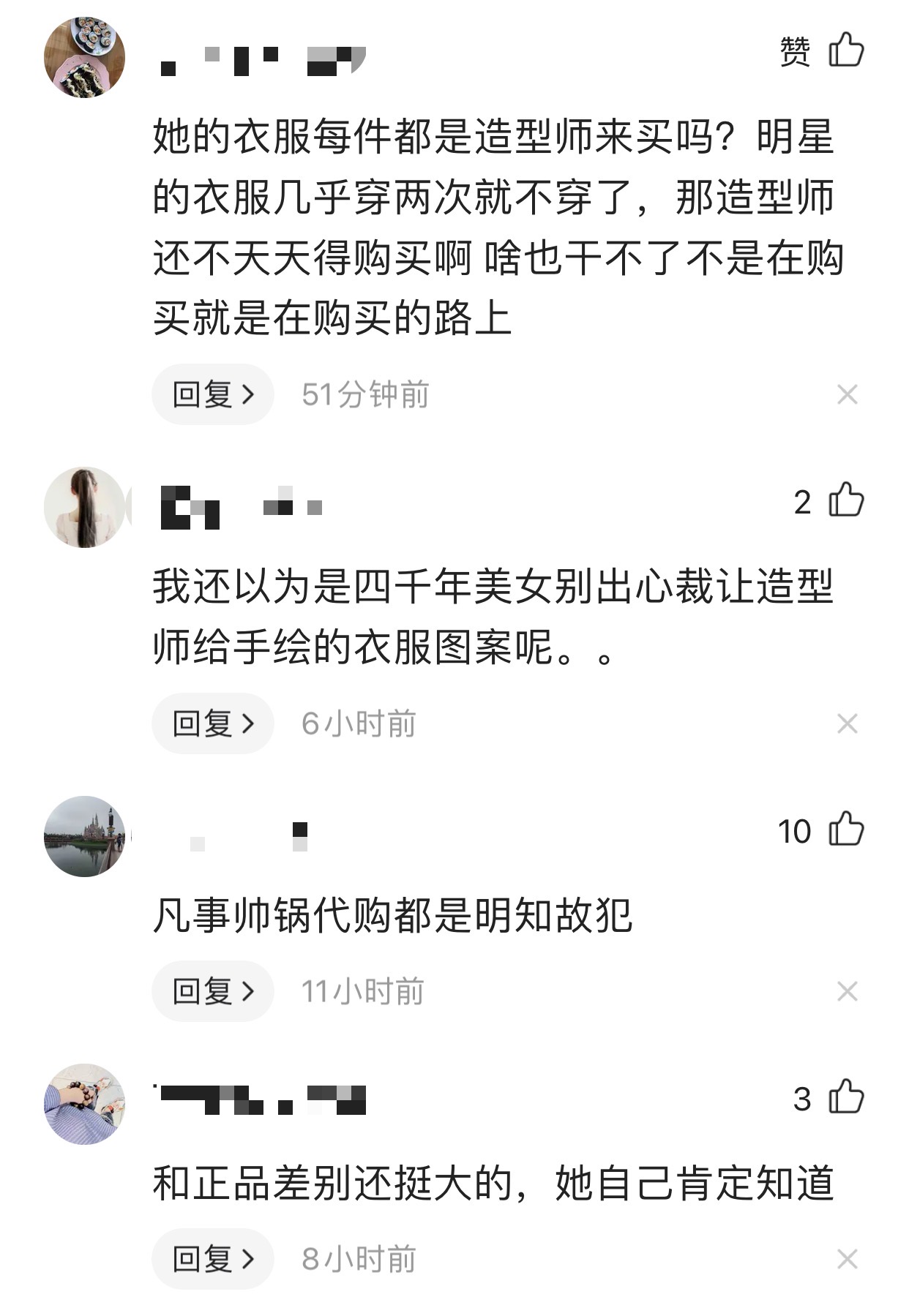909x1316 pixels.
Task: Click the thumbs-up icon showing 2 likes
Action: [845, 501]
